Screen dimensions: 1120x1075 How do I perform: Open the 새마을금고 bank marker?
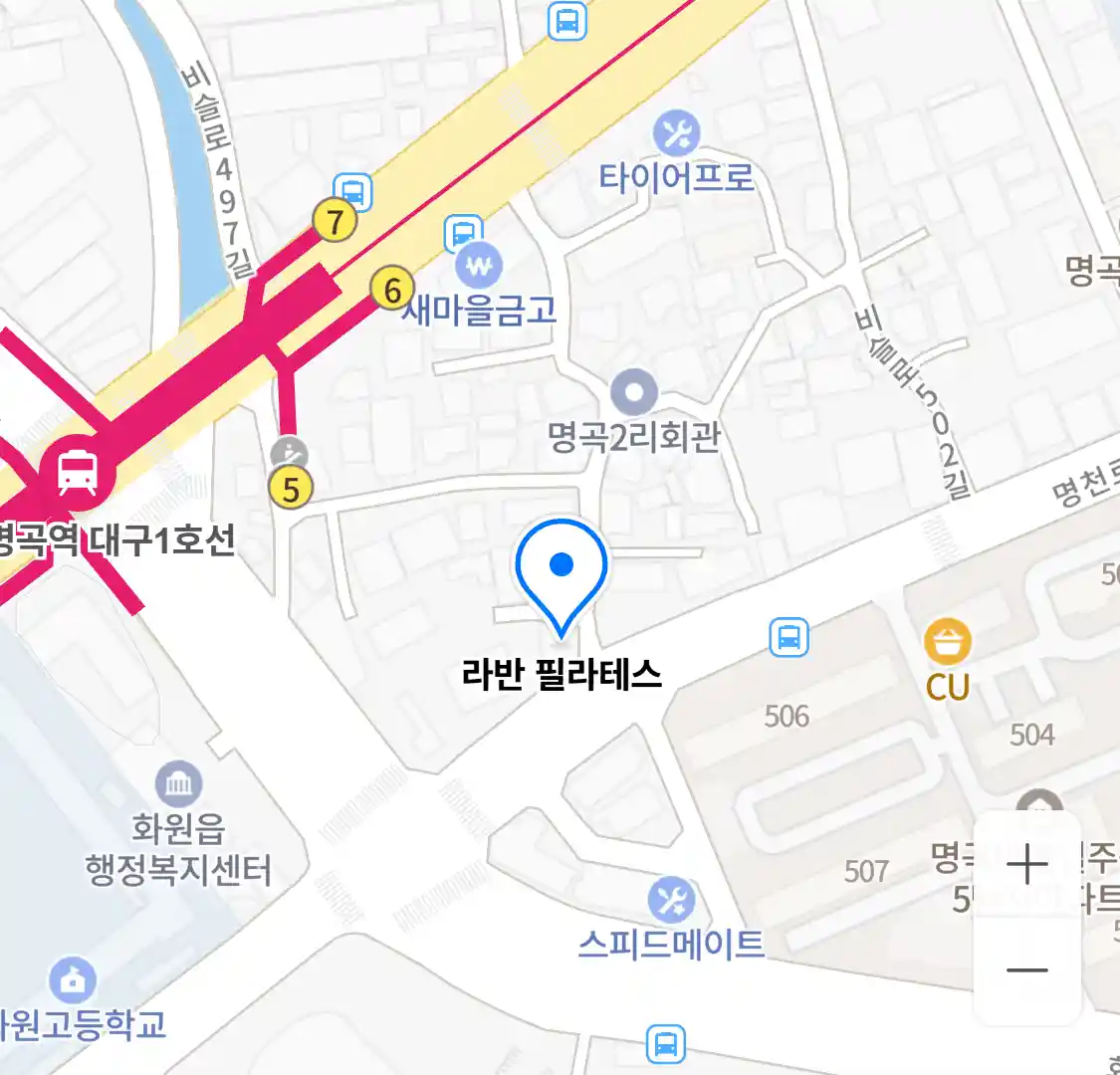[x=480, y=266]
